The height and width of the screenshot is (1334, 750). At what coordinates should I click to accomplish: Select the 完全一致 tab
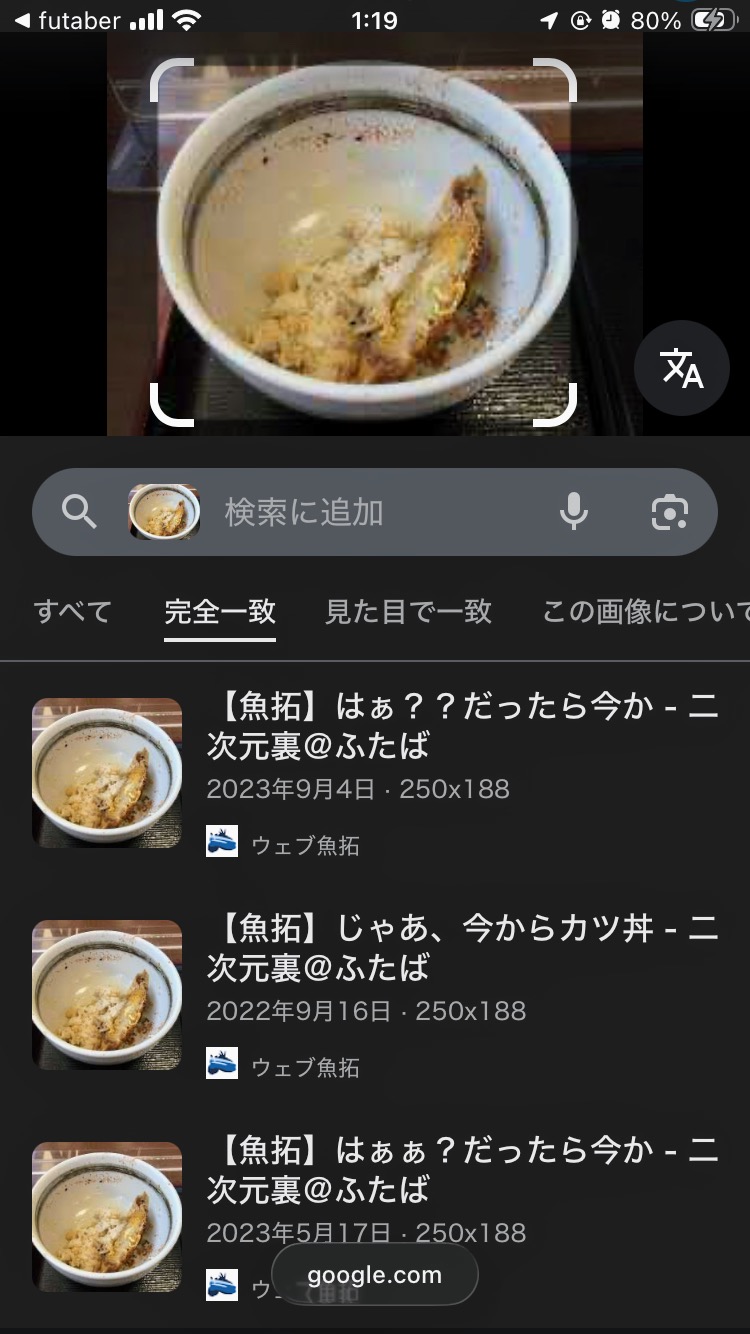220,612
